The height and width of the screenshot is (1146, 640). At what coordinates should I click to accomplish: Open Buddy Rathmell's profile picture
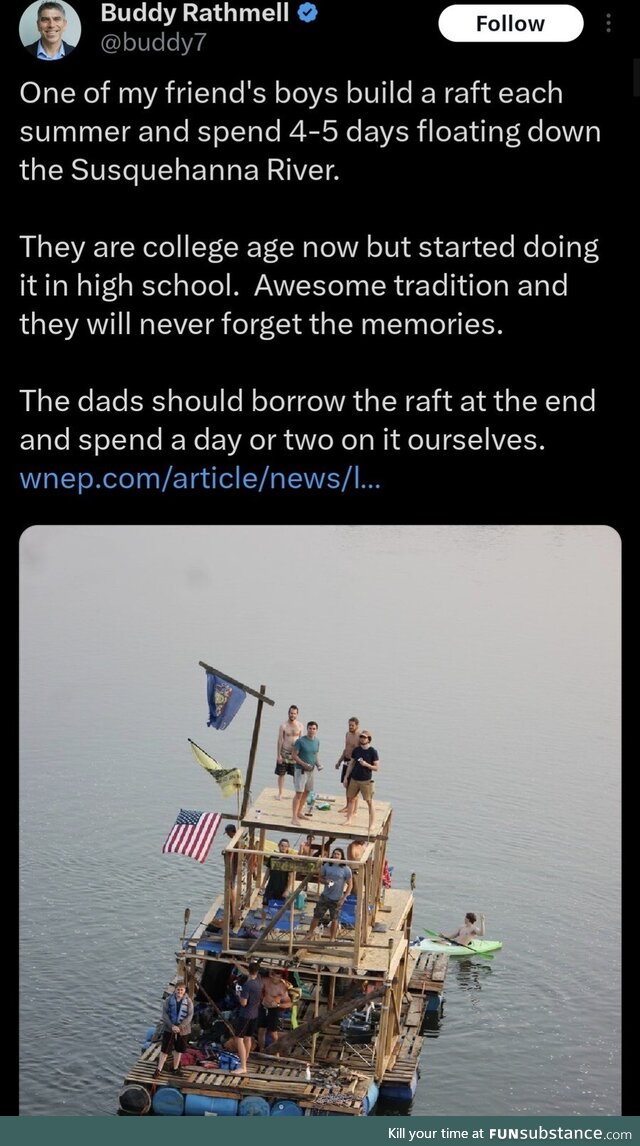tap(49, 28)
